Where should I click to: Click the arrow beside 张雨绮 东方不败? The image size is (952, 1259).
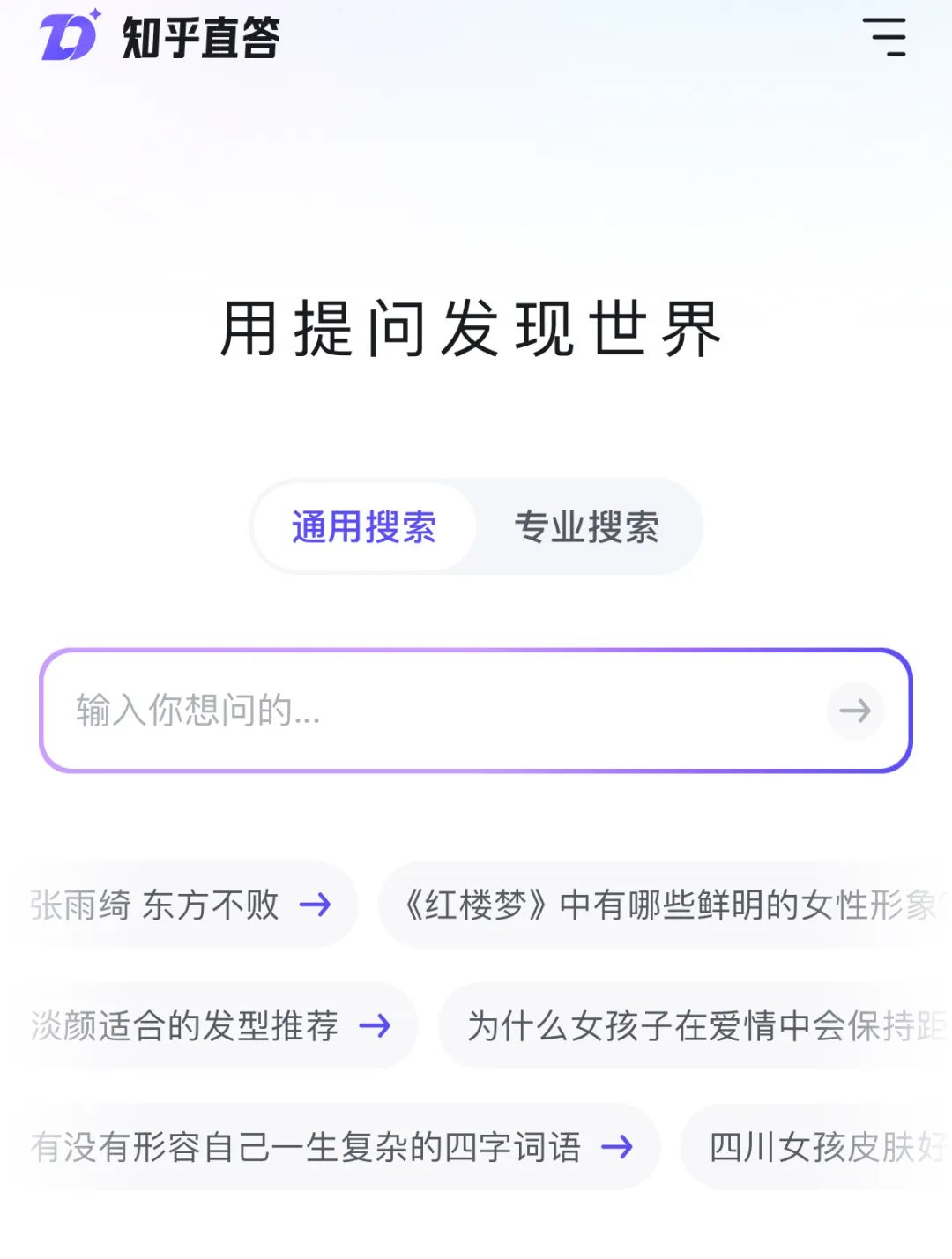coord(315,904)
